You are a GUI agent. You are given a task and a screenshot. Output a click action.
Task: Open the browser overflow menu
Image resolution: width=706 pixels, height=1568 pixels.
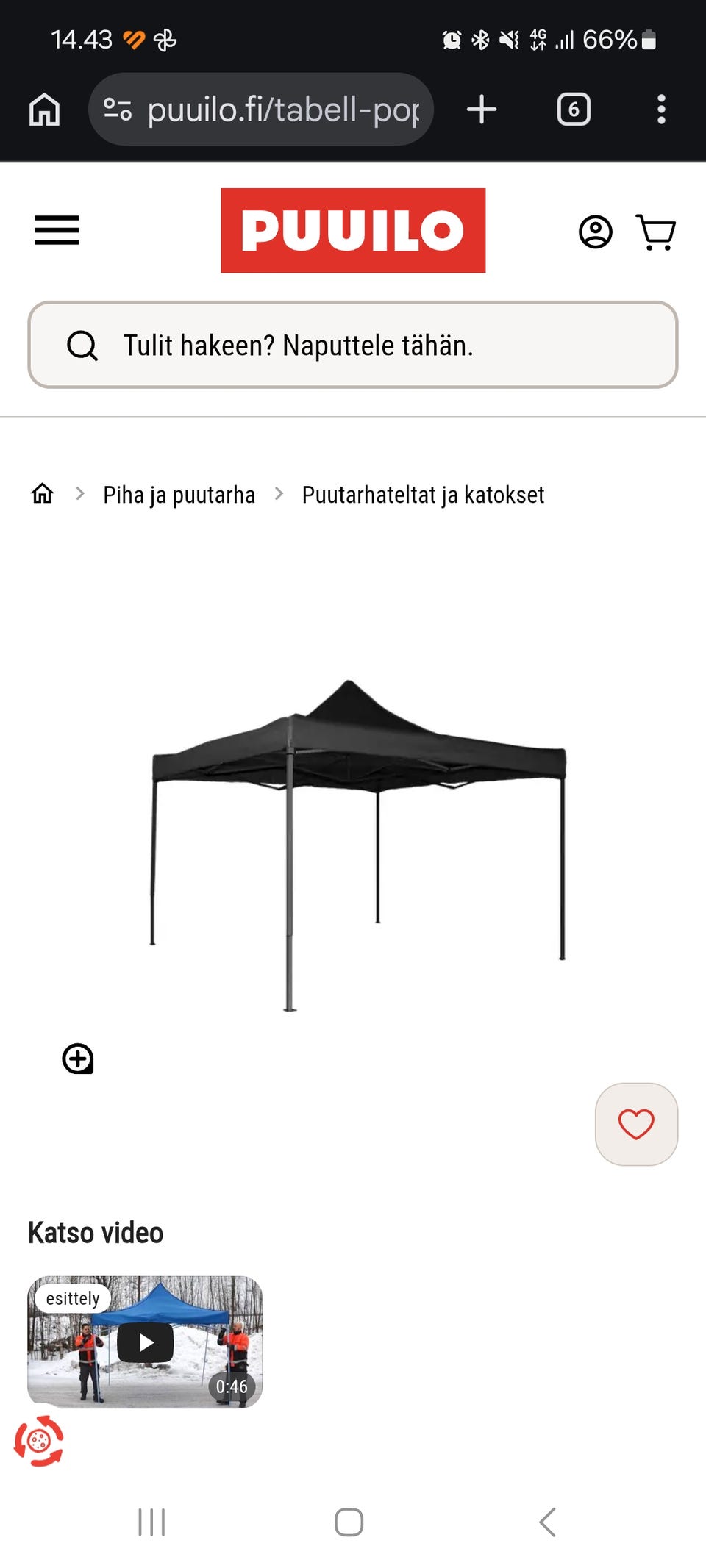point(663,110)
